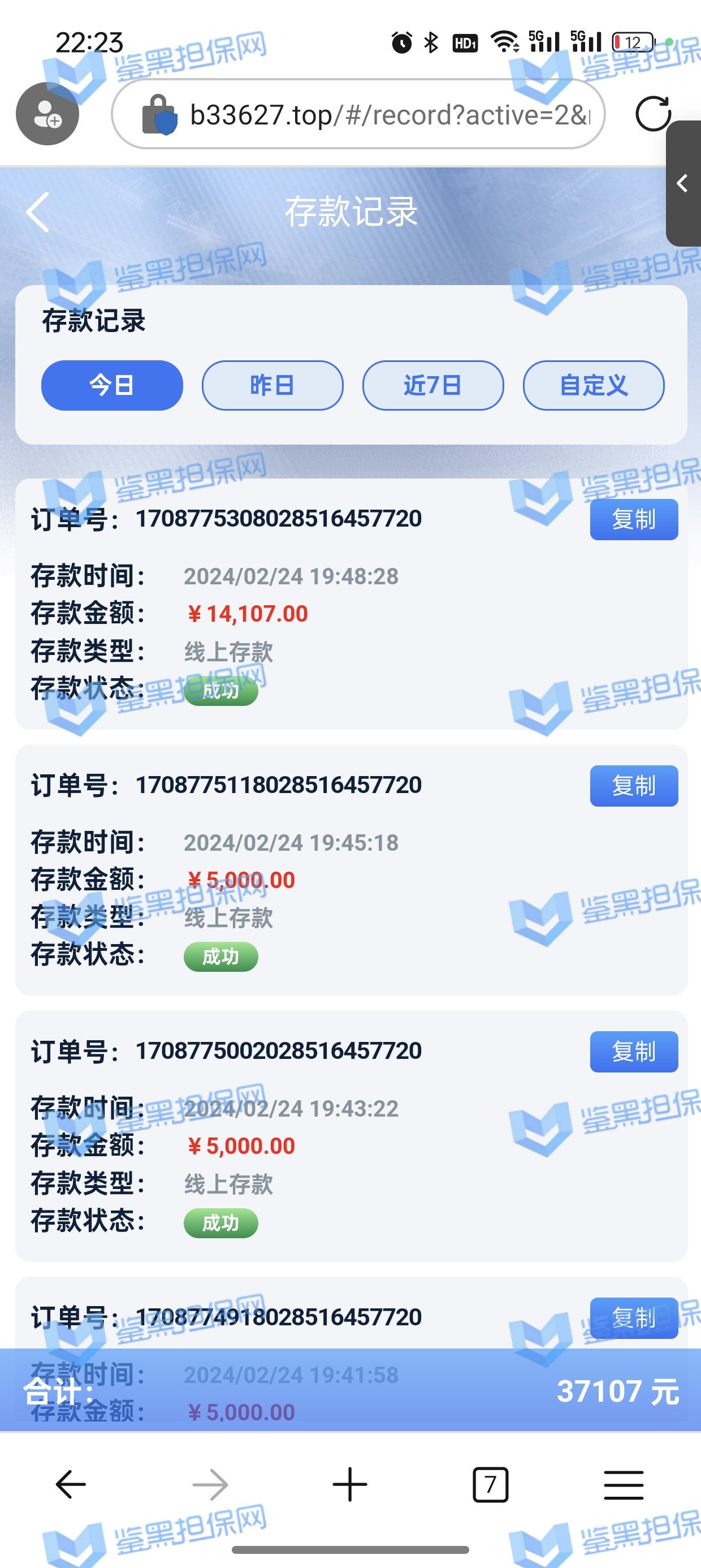Go back from 存款记录 page
The image size is (701, 1568).
pyautogui.click(x=38, y=213)
